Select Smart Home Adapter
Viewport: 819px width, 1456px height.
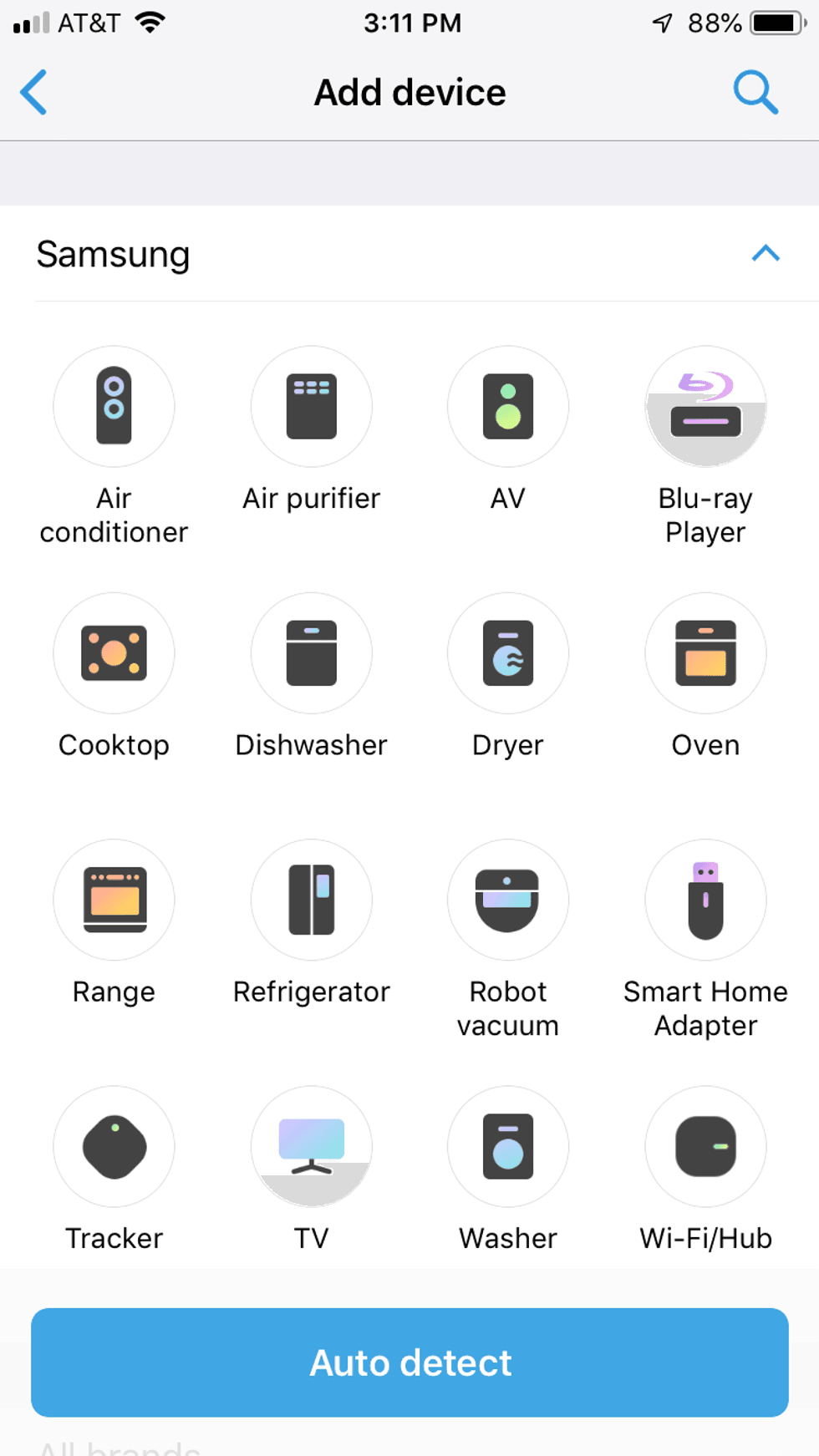[x=705, y=900]
